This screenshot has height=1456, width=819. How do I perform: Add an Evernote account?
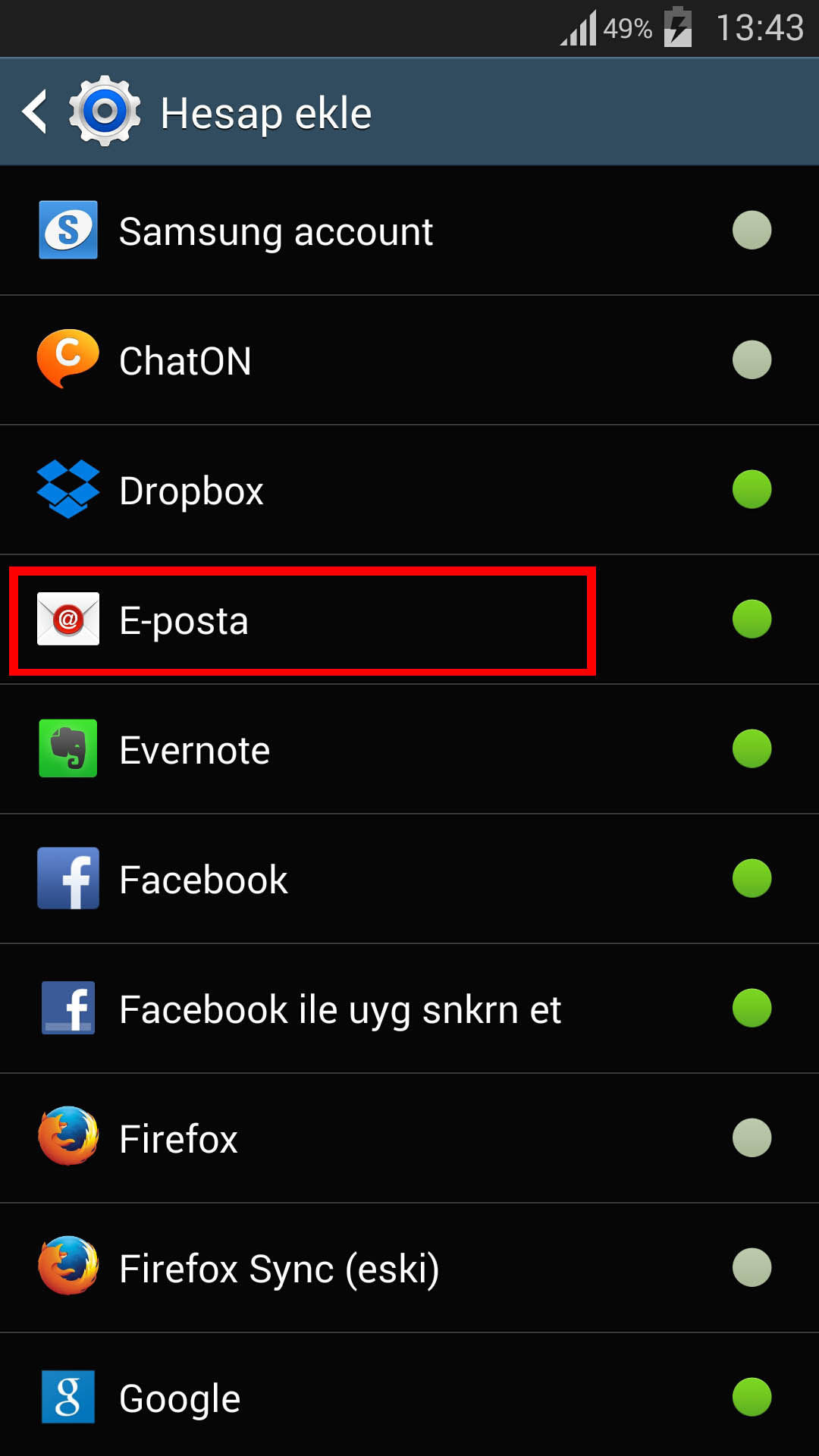click(409, 749)
